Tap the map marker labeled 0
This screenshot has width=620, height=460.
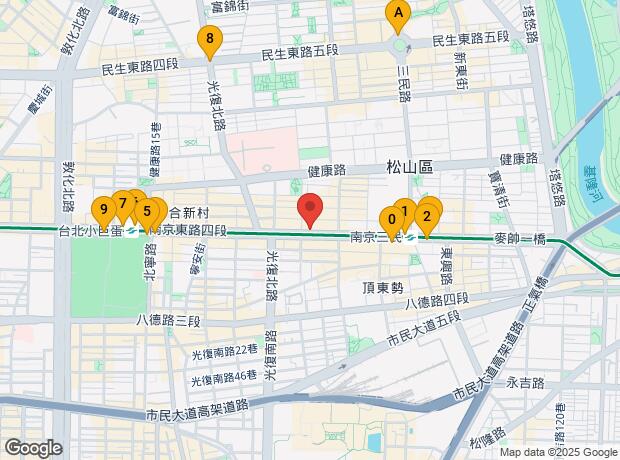pyautogui.click(x=389, y=220)
